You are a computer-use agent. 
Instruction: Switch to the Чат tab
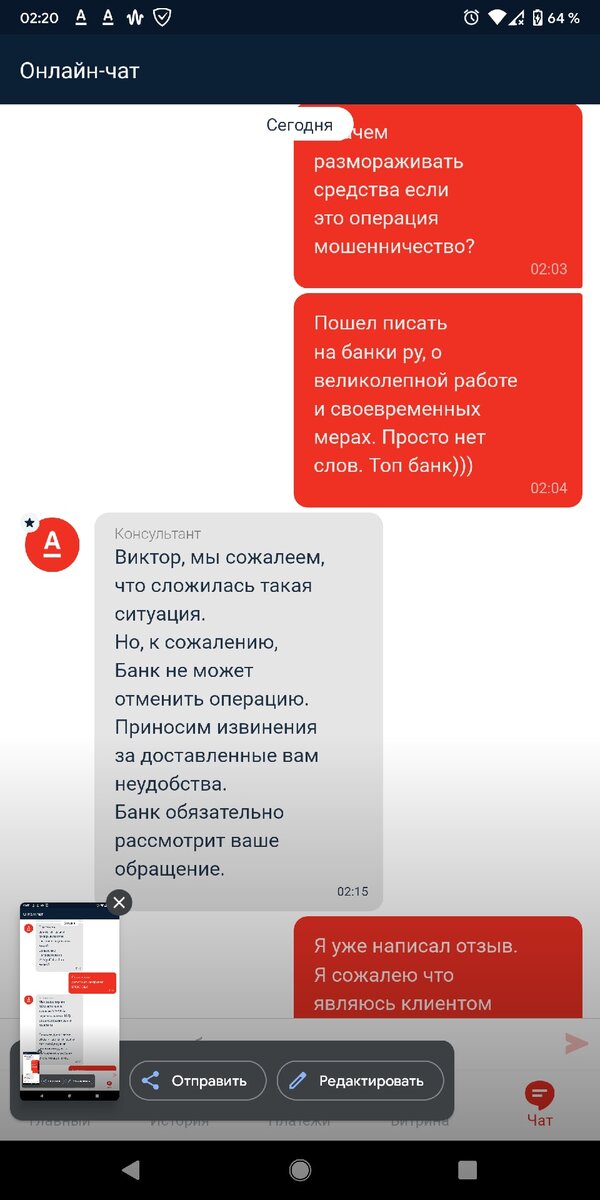coord(540,1104)
